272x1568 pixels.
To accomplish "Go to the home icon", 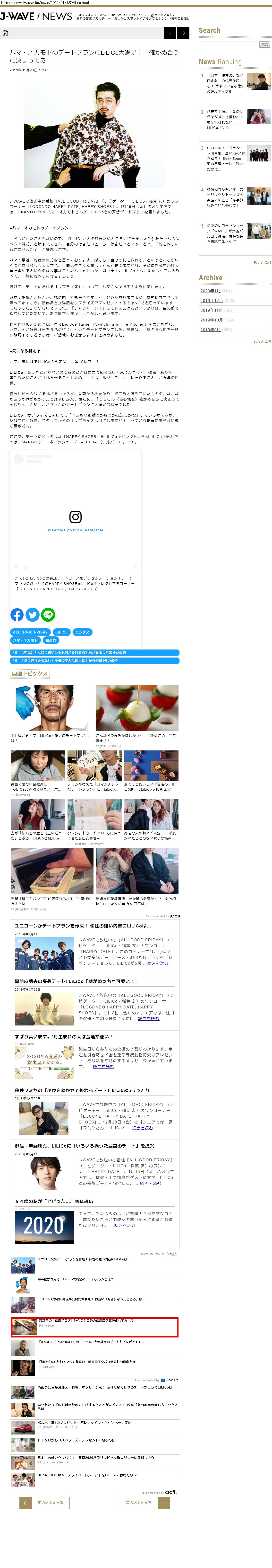I will [5, 32].
